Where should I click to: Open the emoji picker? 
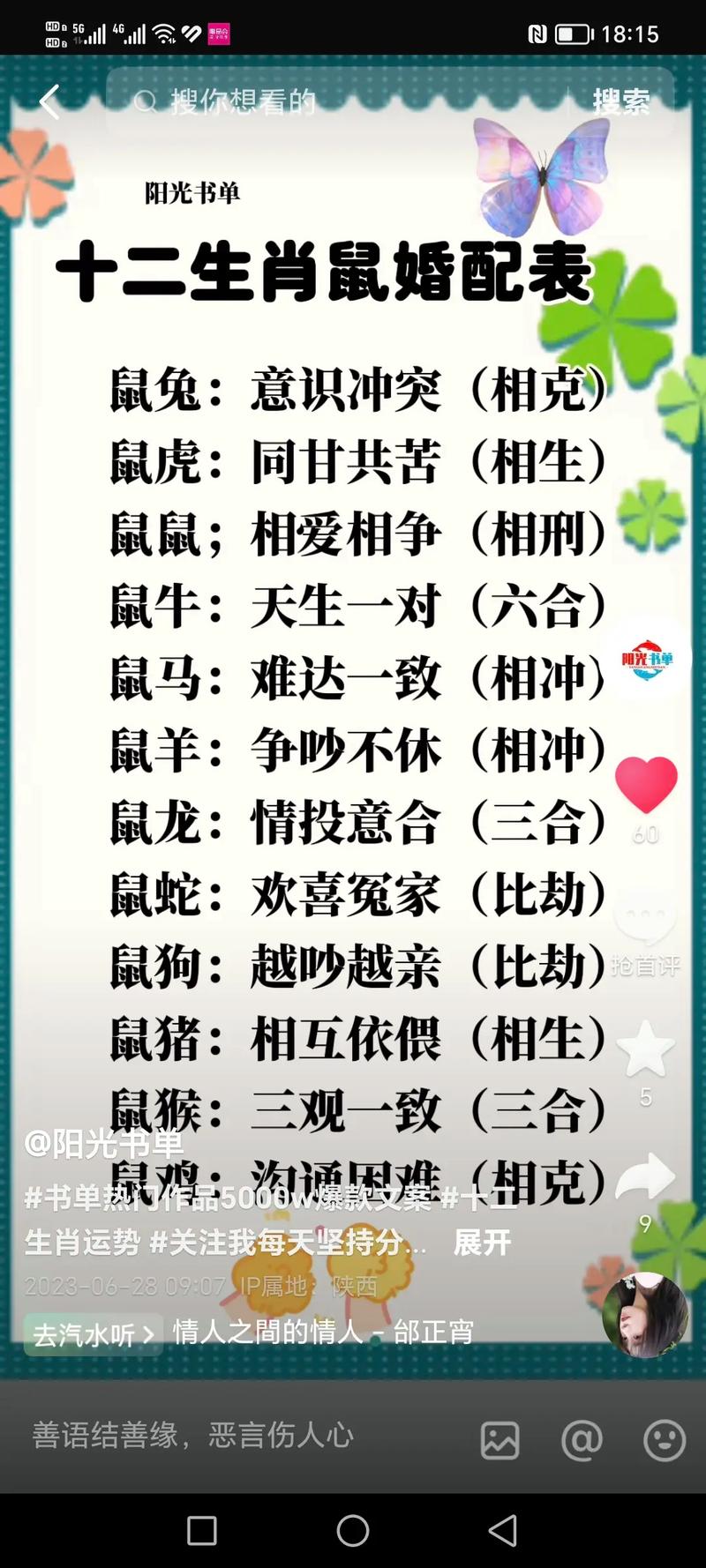click(x=664, y=1440)
